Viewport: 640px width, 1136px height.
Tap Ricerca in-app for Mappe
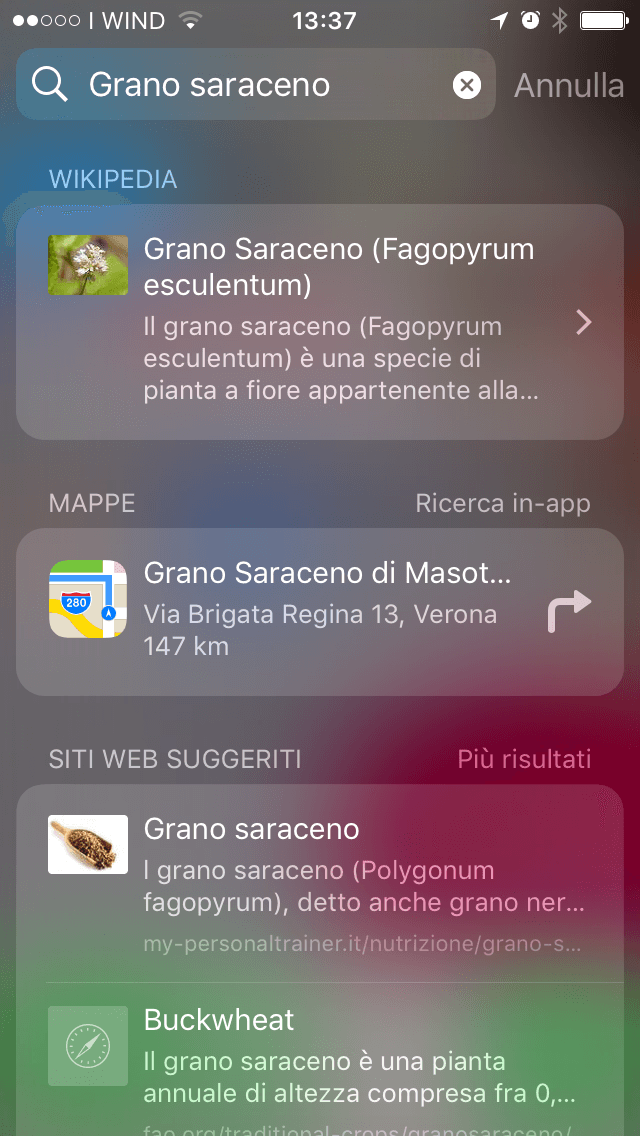point(502,504)
